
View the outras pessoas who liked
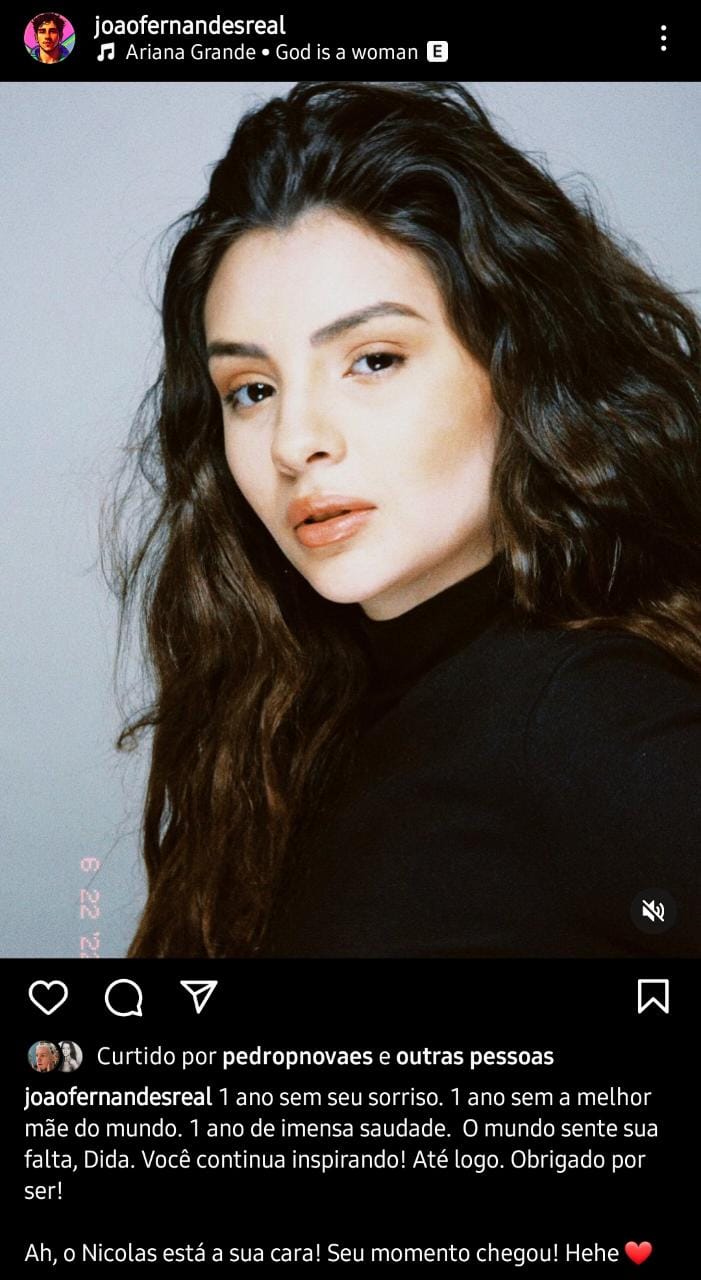474,1056
